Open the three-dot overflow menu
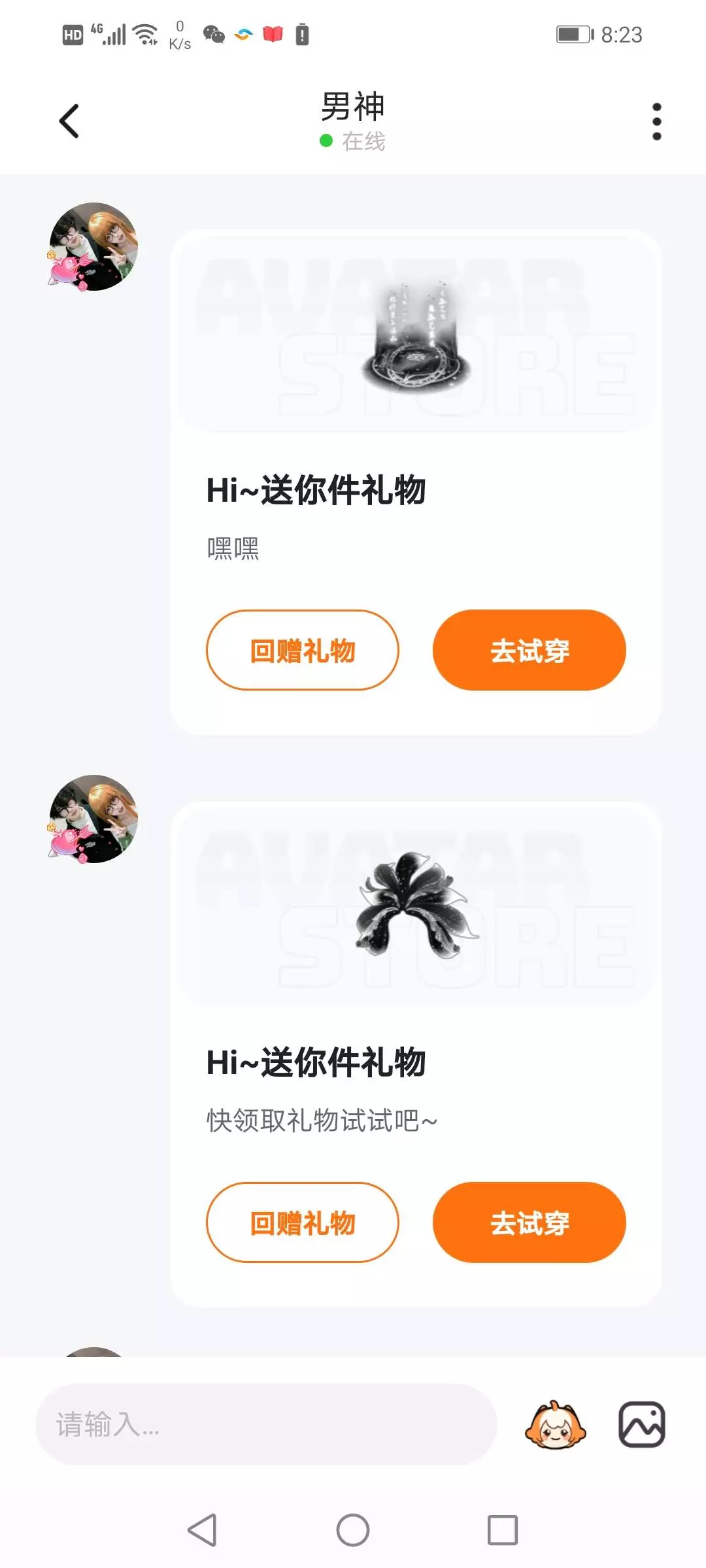The width and height of the screenshot is (706, 1568). point(656,122)
